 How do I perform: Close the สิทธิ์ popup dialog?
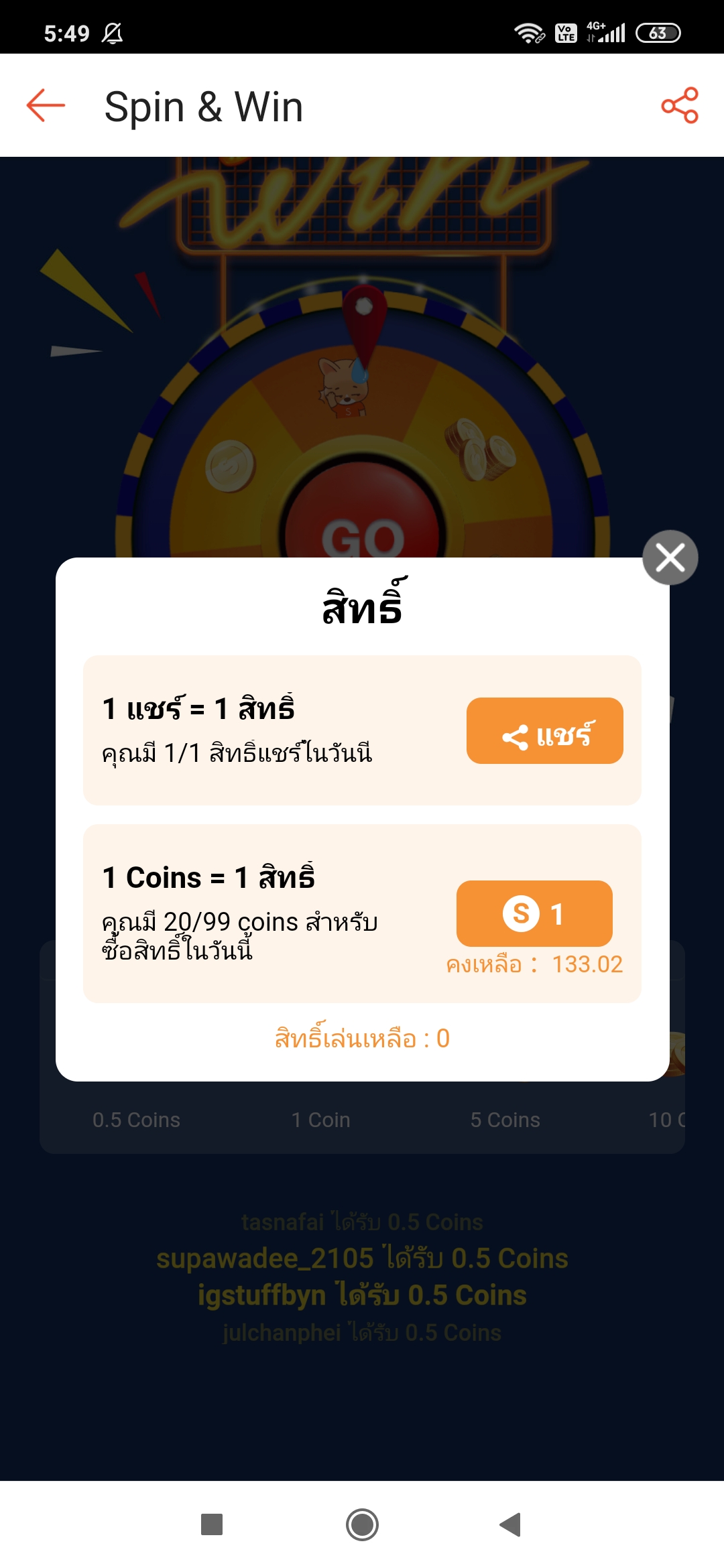[670, 558]
